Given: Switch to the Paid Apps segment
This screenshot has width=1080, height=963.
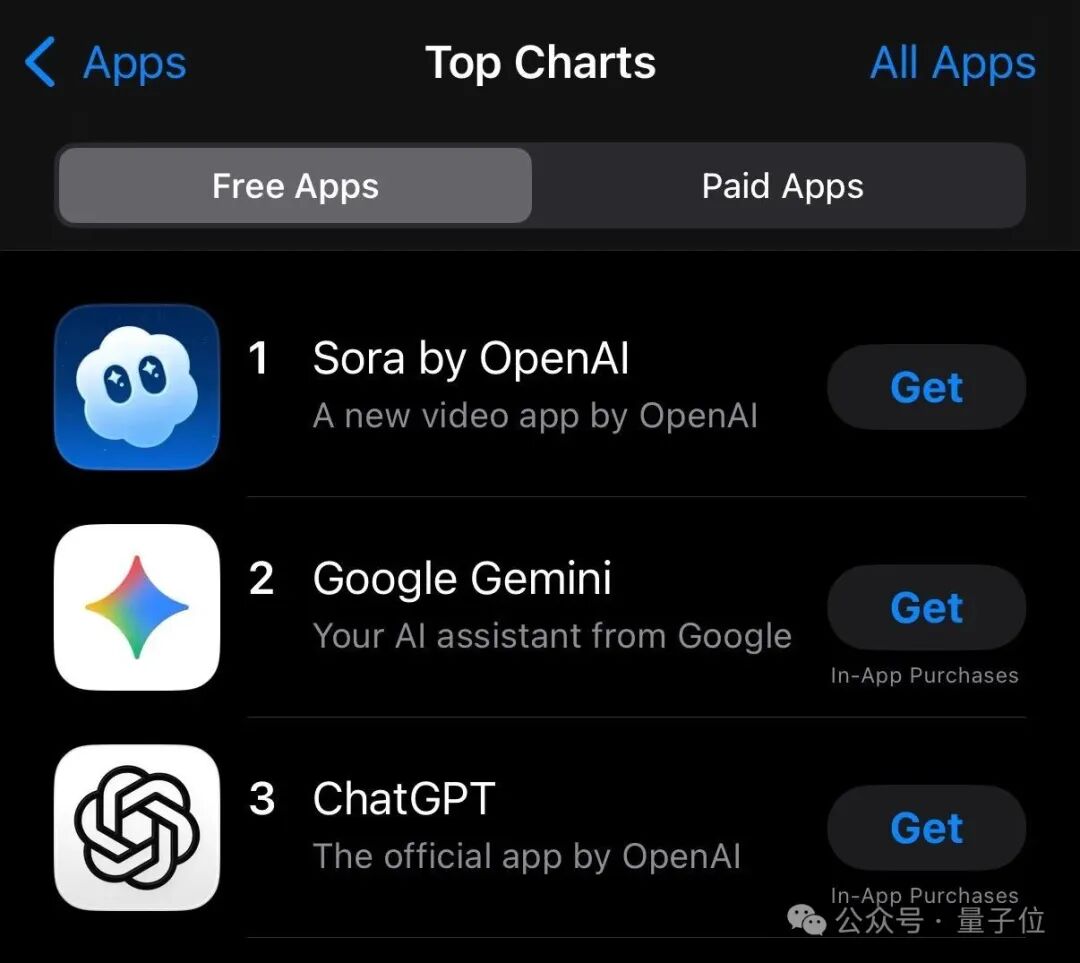Looking at the screenshot, I should (781, 186).
